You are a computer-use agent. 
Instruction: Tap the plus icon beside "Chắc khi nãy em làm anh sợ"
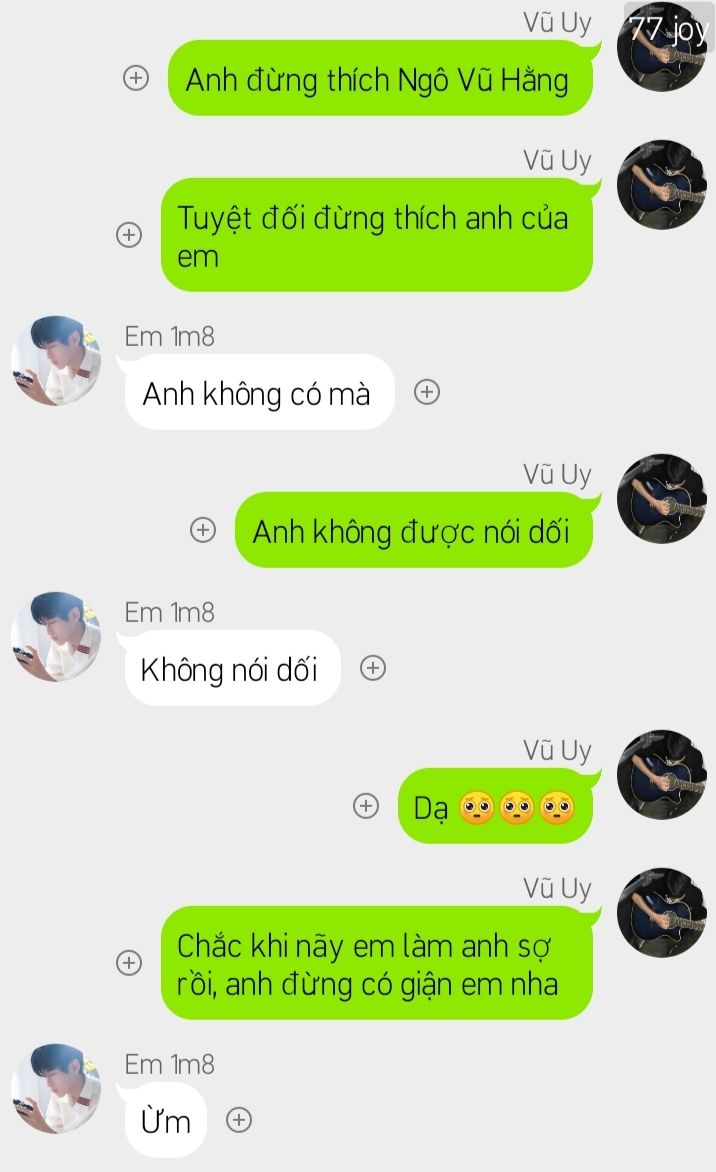(x=129, y=963)
